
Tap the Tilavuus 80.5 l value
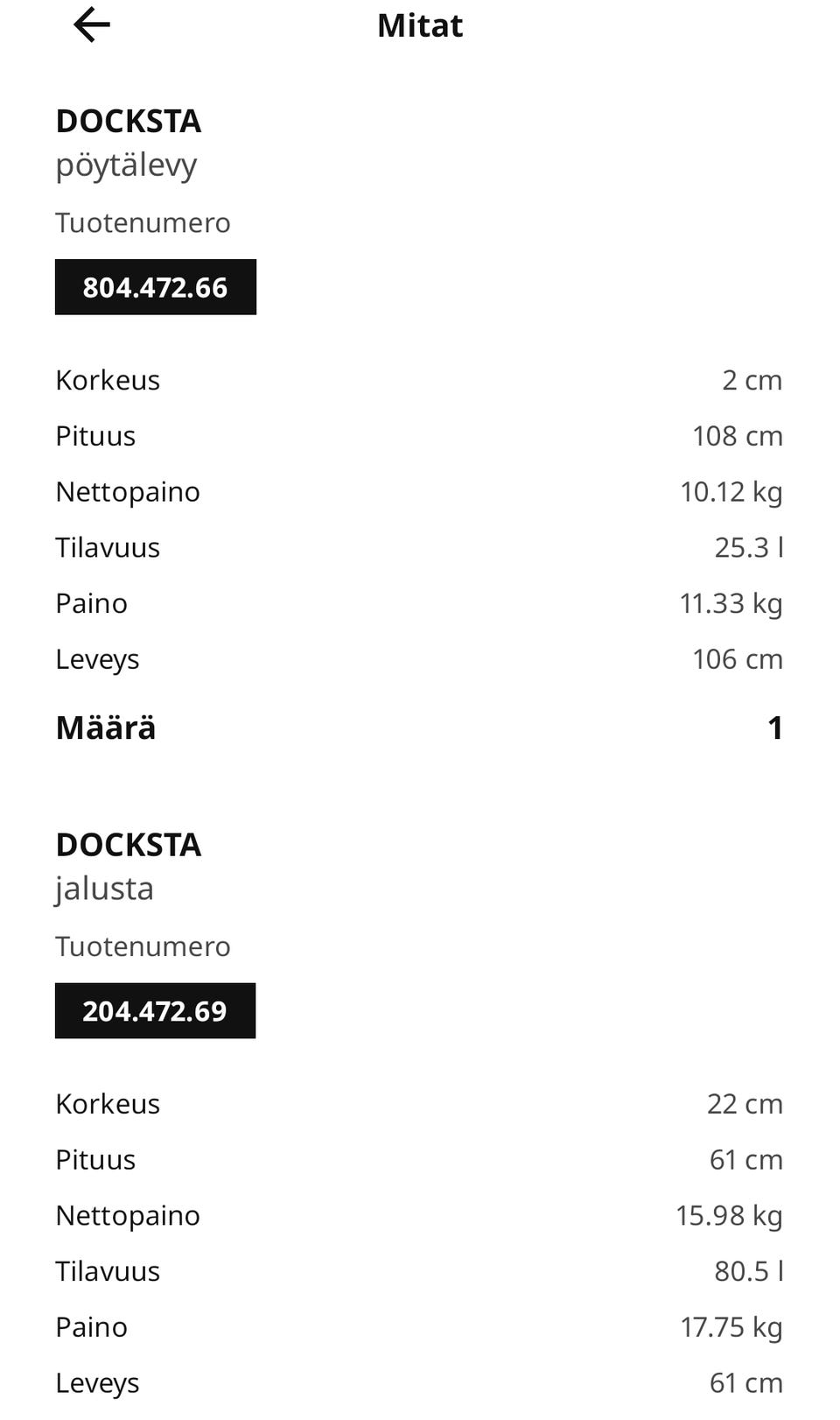[x=749, y=1272]
